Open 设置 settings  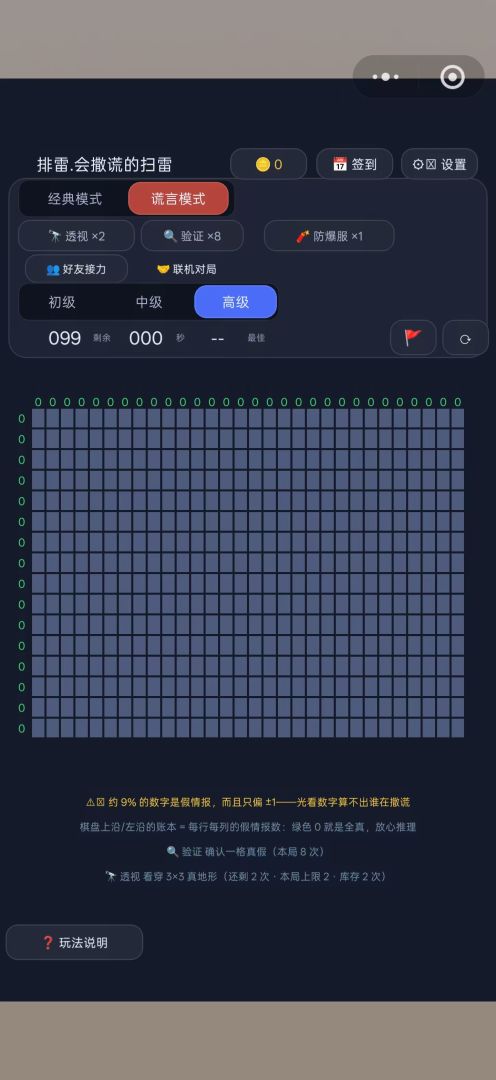(x=440, y=164)
